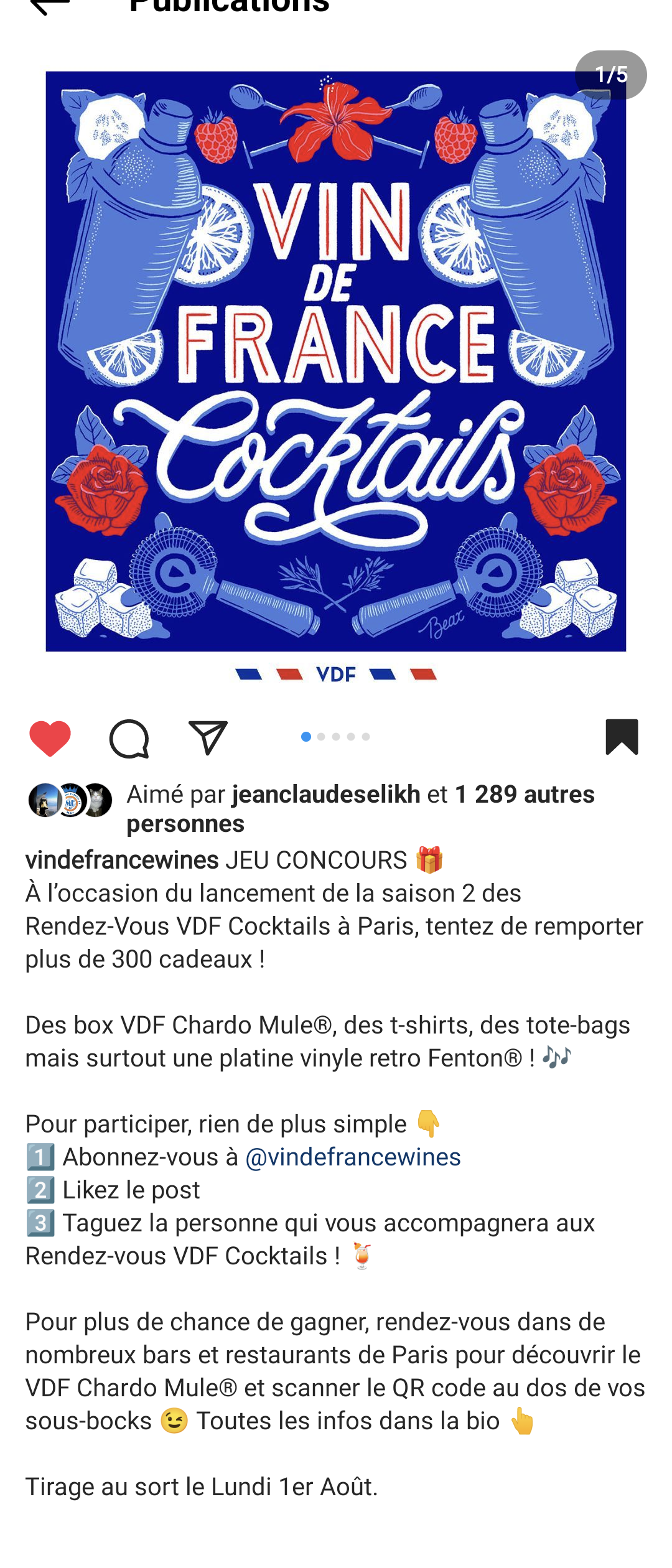The image size is (672, 1568).
Task: Open the vindefrancewines username in caption
Action: pyautogui.click(x=122, y=861)
